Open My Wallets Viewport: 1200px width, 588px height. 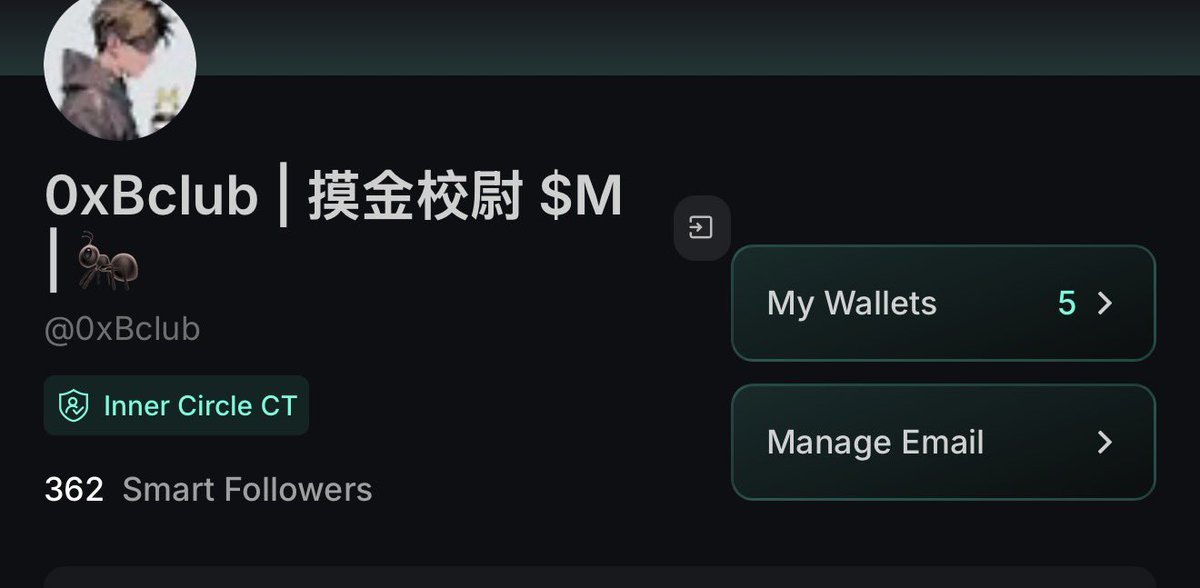943,303
